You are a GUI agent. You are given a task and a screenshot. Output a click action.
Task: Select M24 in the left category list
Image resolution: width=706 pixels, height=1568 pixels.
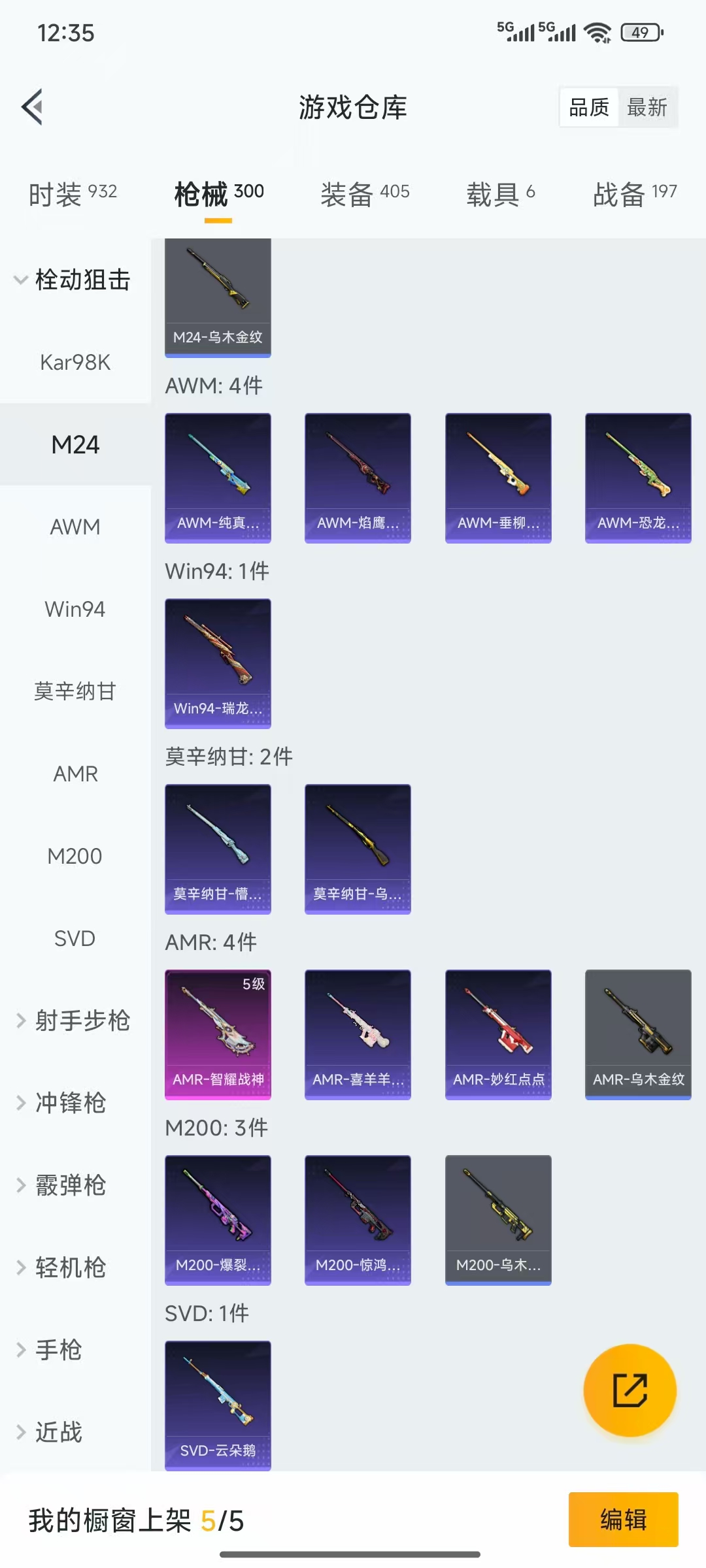[x=76, y=445]
